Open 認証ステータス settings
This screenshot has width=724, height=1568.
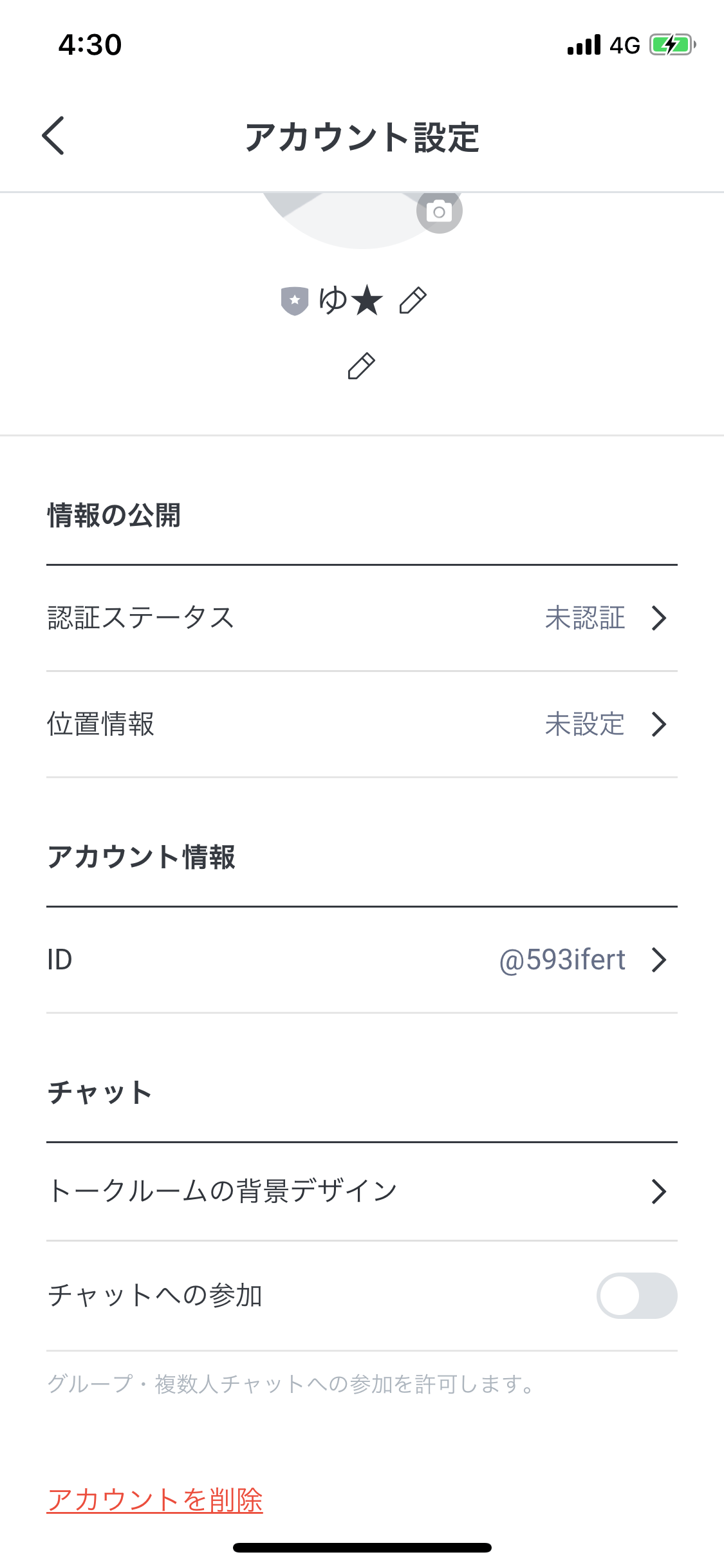362,618
